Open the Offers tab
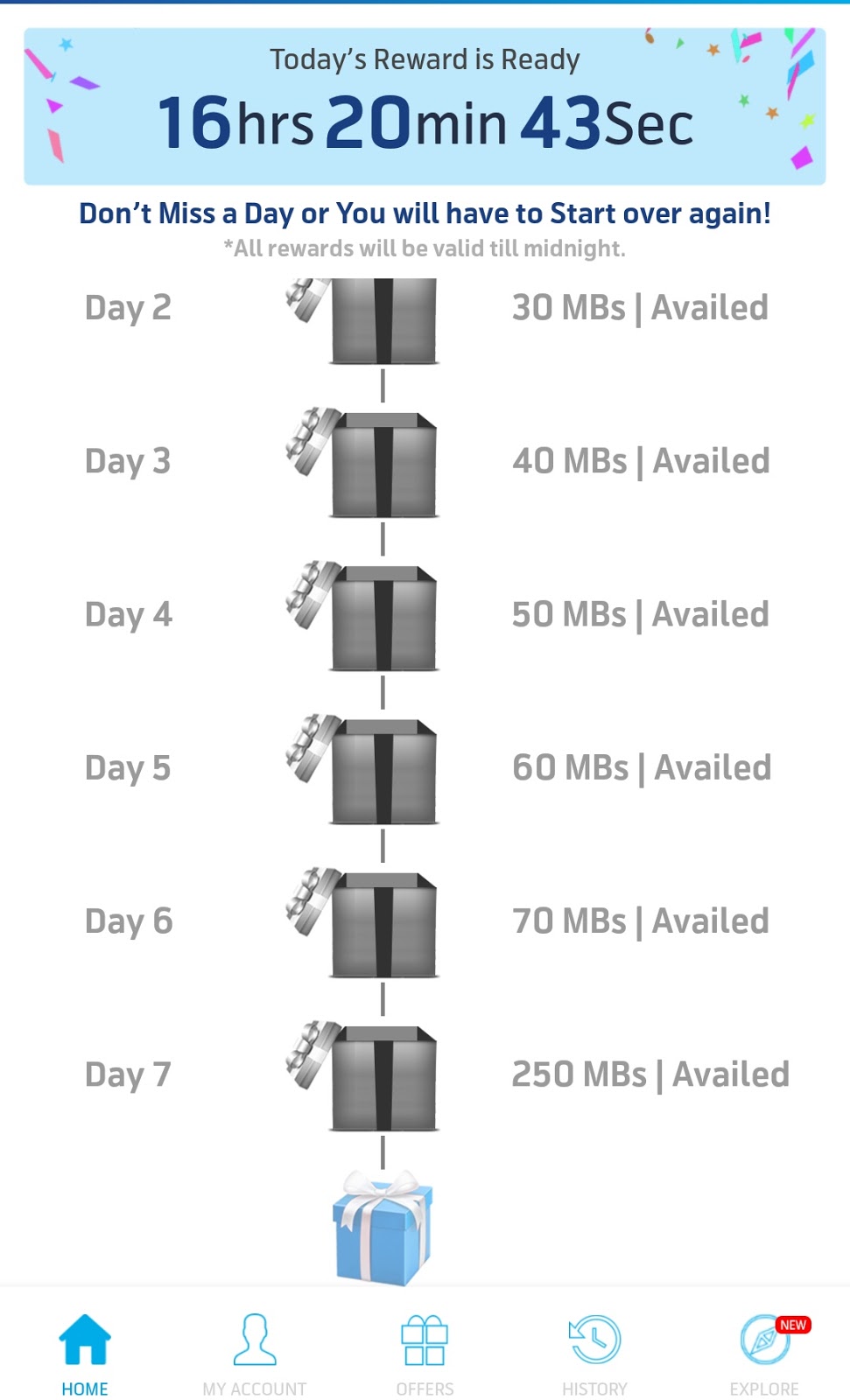 [x=425, y=1353]
